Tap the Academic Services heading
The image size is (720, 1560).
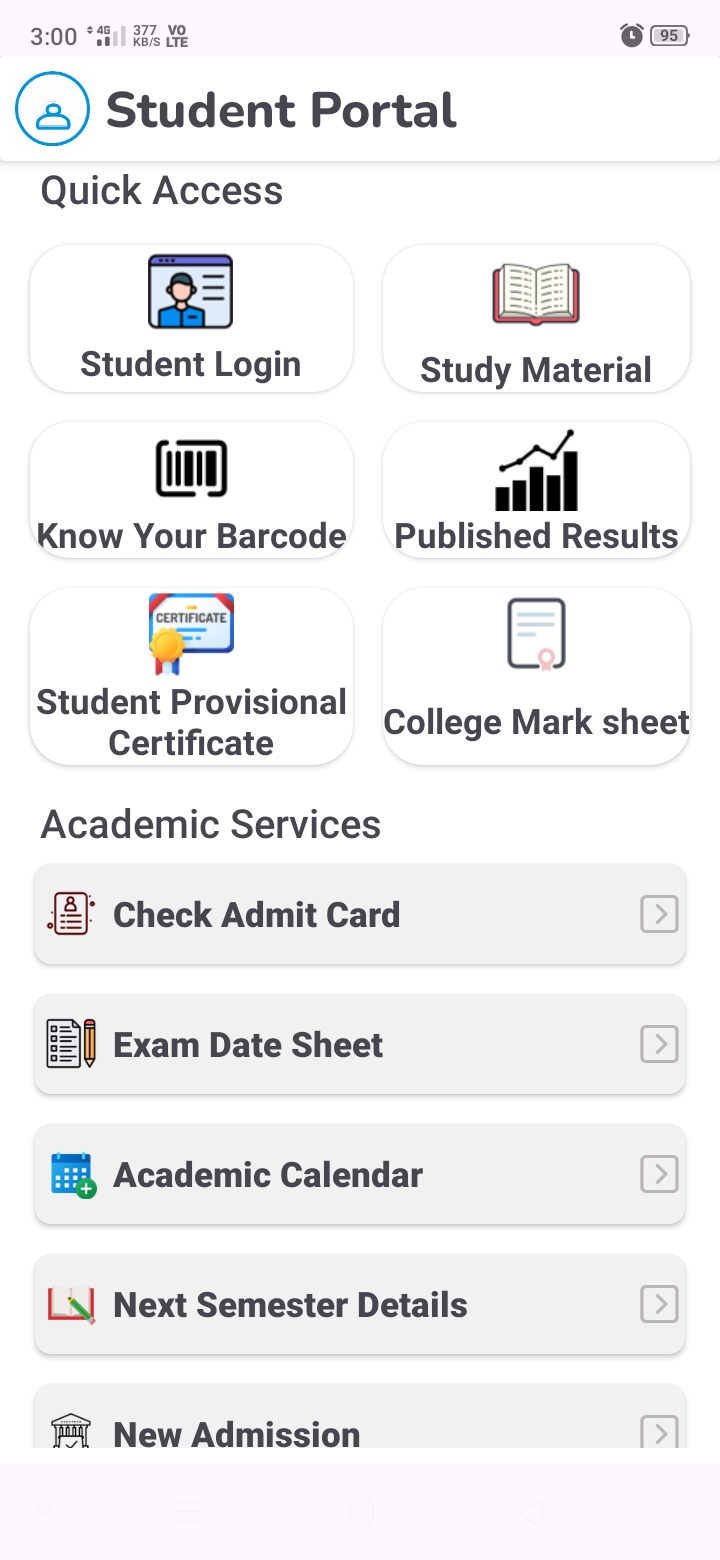click(210, 824)
